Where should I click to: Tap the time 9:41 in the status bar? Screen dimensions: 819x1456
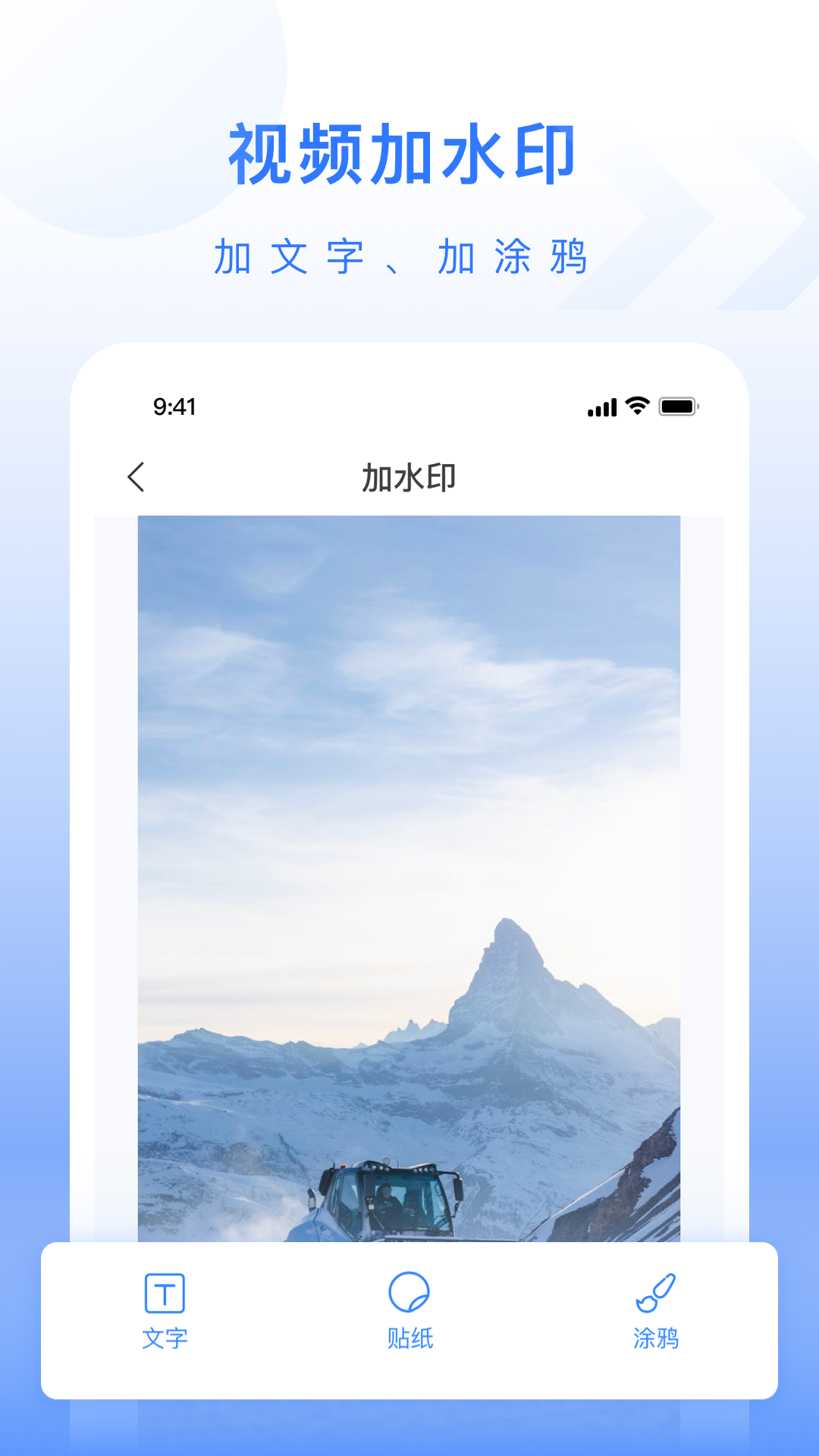[174, 407]
